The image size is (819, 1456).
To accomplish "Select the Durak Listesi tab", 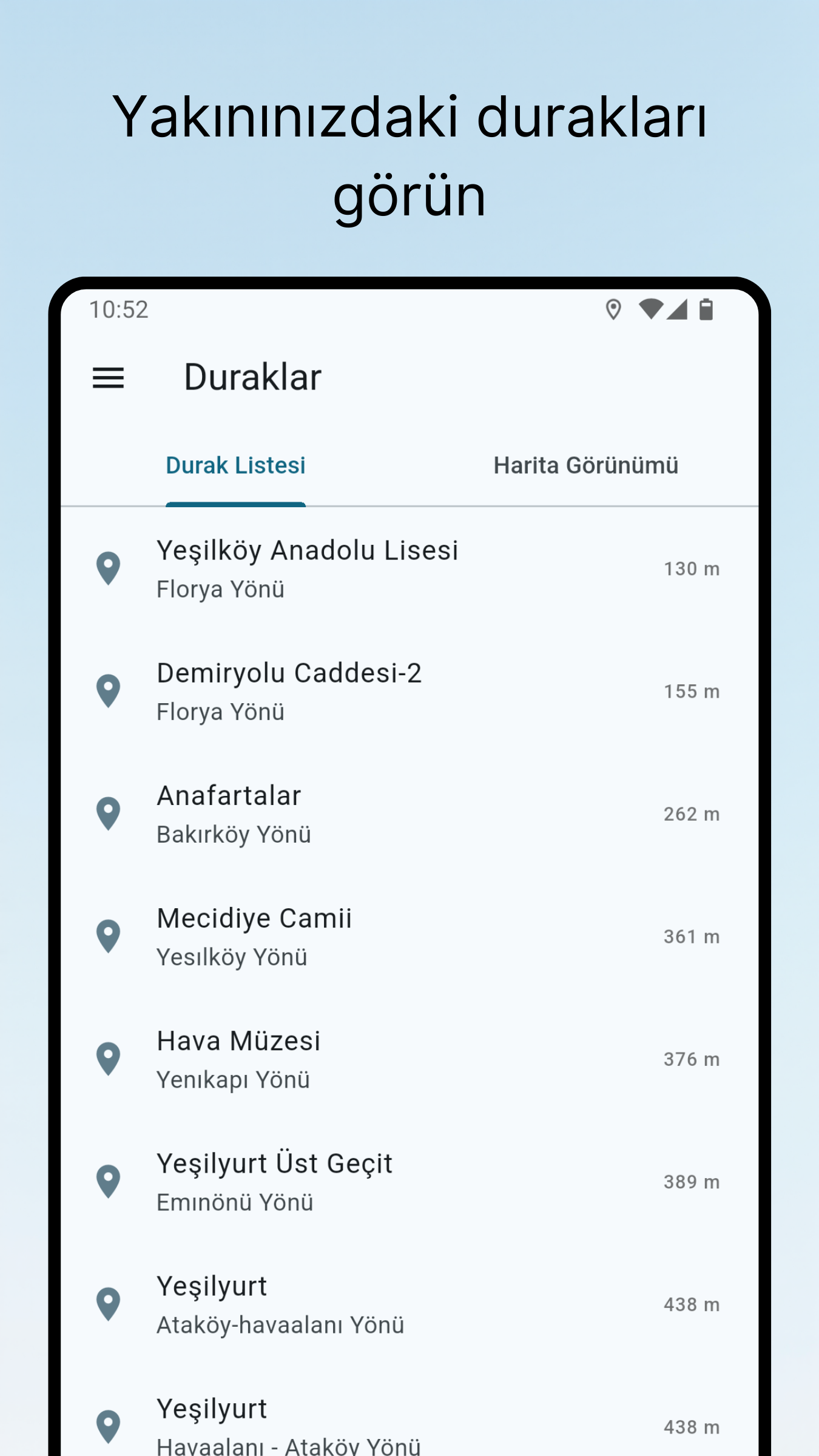I will point(235,466).
